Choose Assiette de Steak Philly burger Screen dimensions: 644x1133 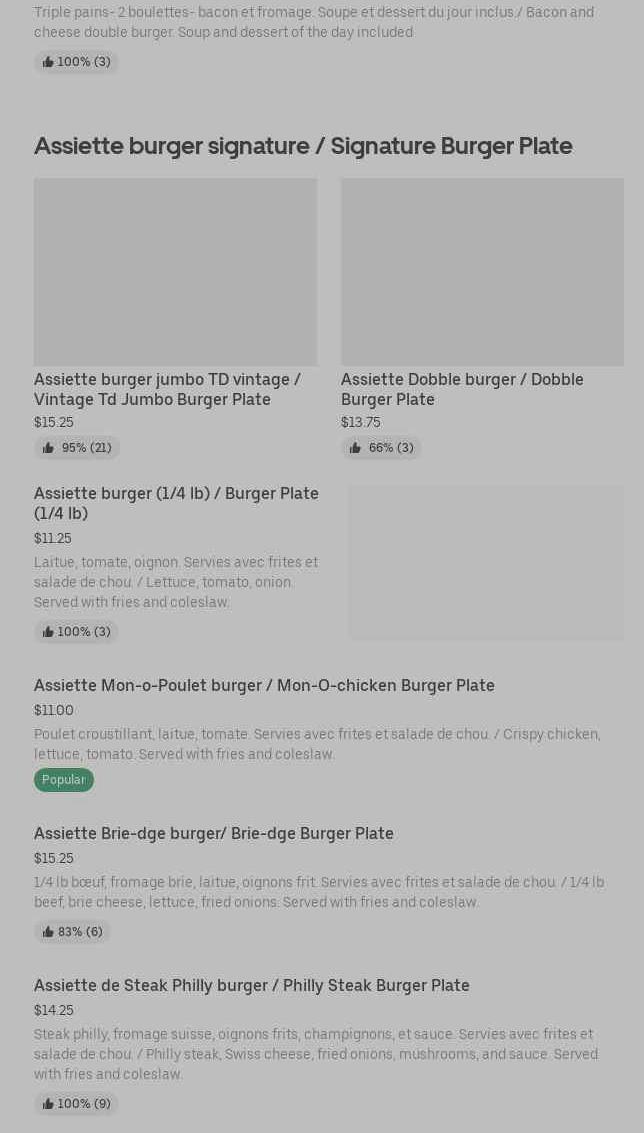[252, 985]
